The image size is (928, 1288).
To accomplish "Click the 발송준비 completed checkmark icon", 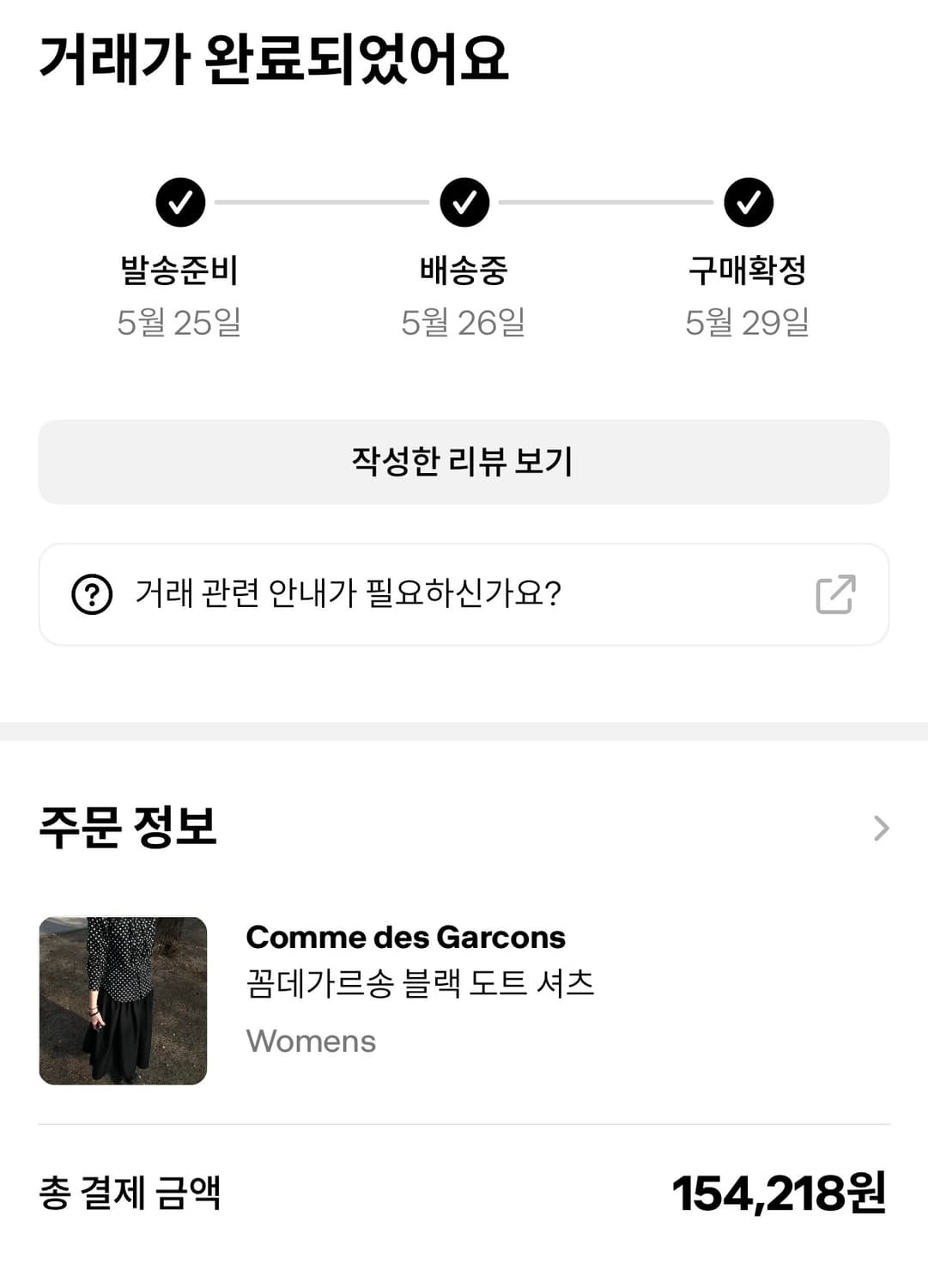I will click(180, 204).
